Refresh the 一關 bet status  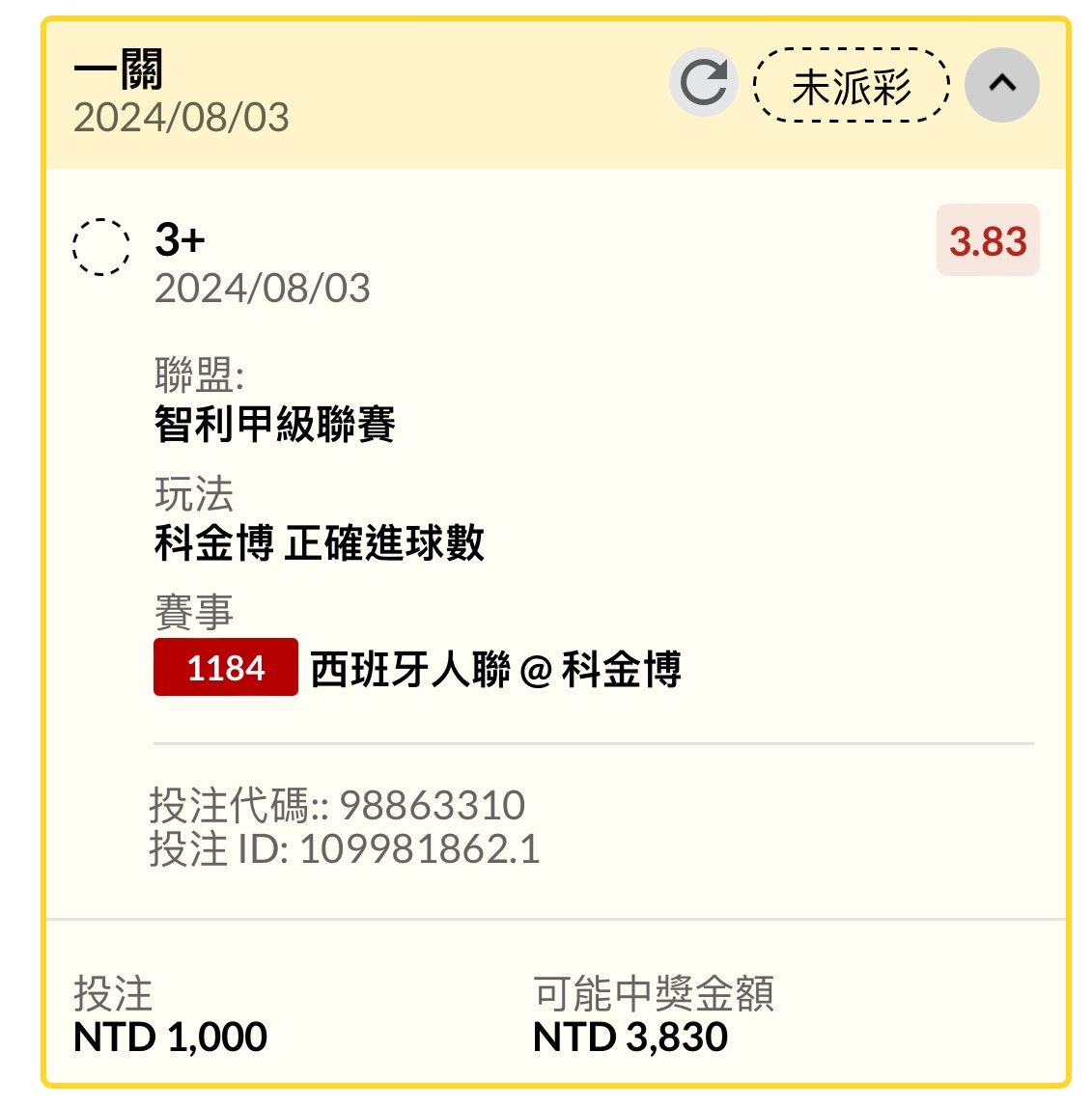click(704, 84)
